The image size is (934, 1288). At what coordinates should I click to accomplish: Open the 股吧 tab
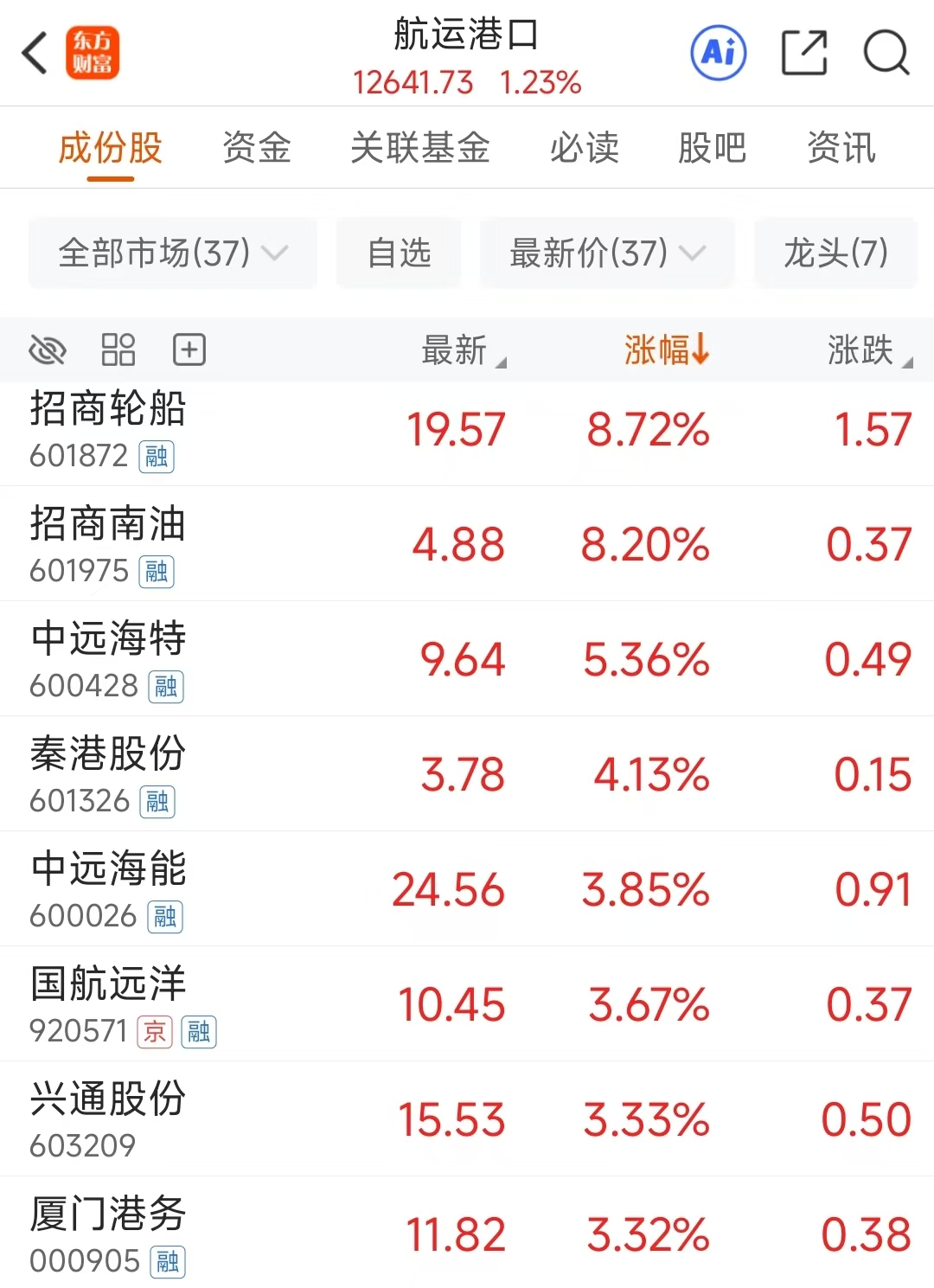[x=712, y=147]
